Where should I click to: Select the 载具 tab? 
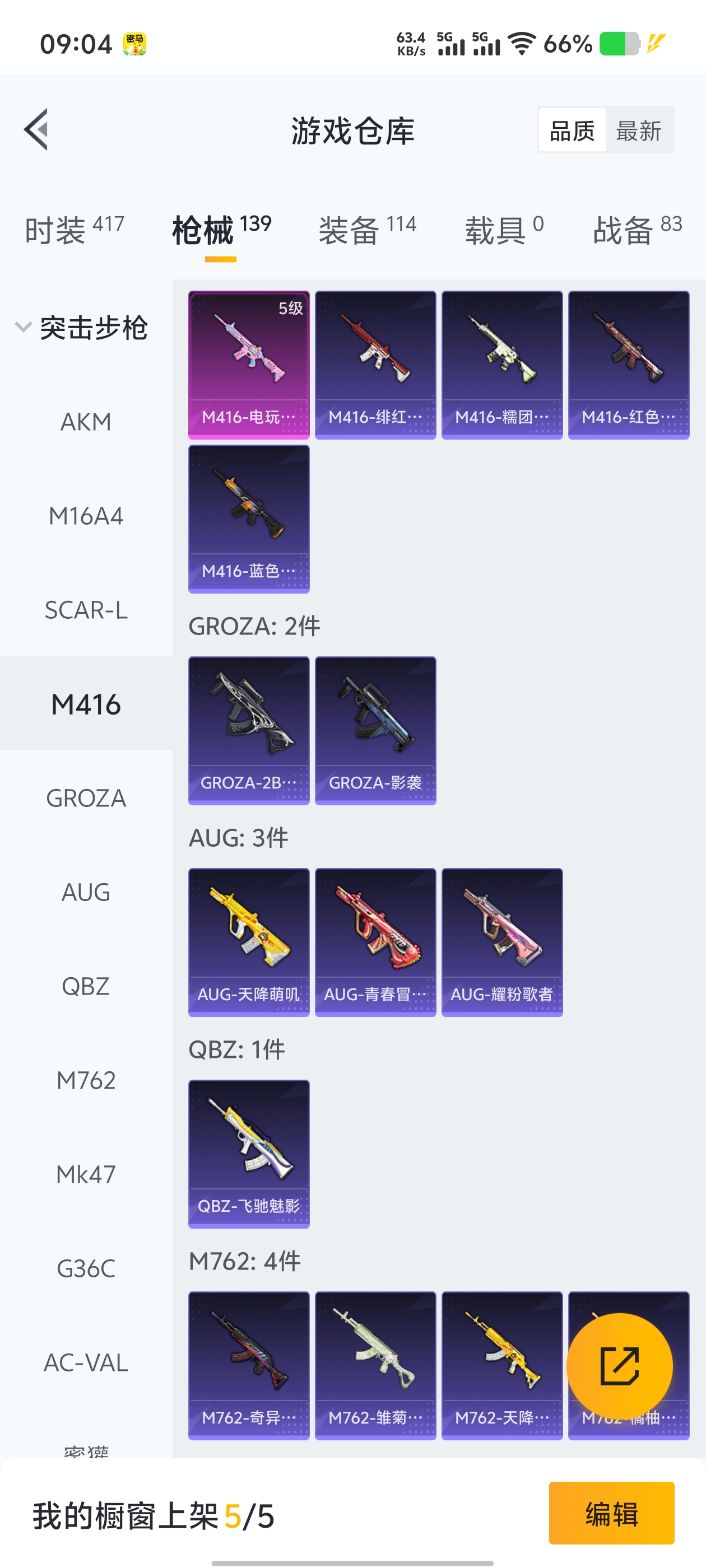click(504, 230)
